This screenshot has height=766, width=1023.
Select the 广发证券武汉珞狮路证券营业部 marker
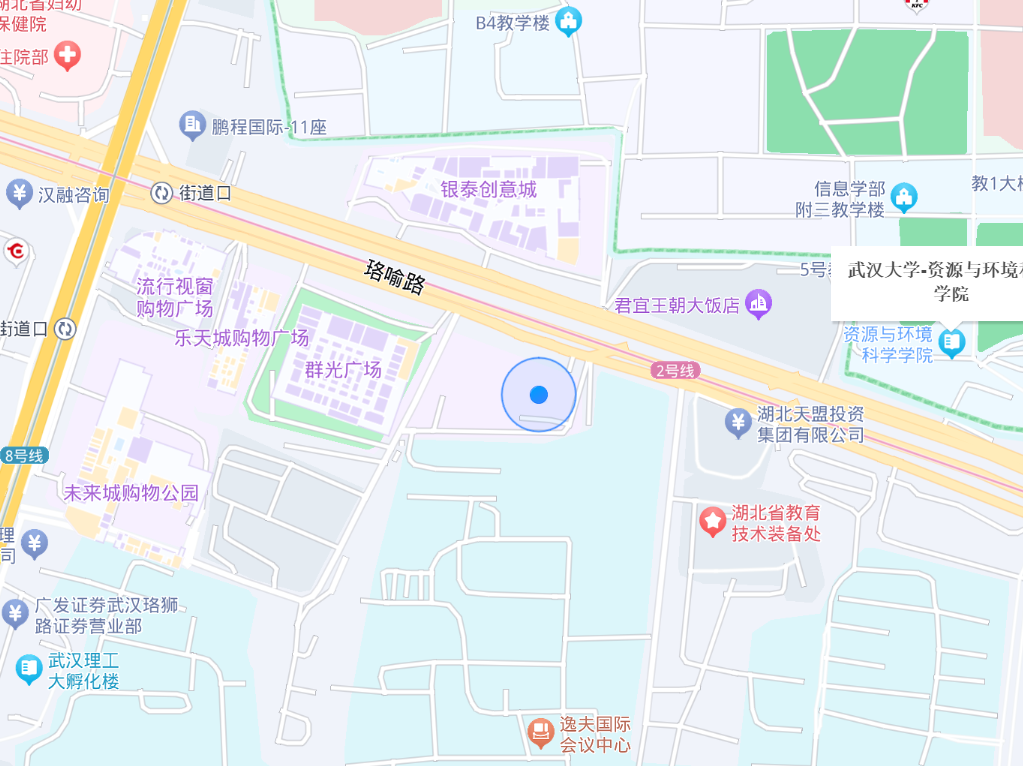click(15, 612)
